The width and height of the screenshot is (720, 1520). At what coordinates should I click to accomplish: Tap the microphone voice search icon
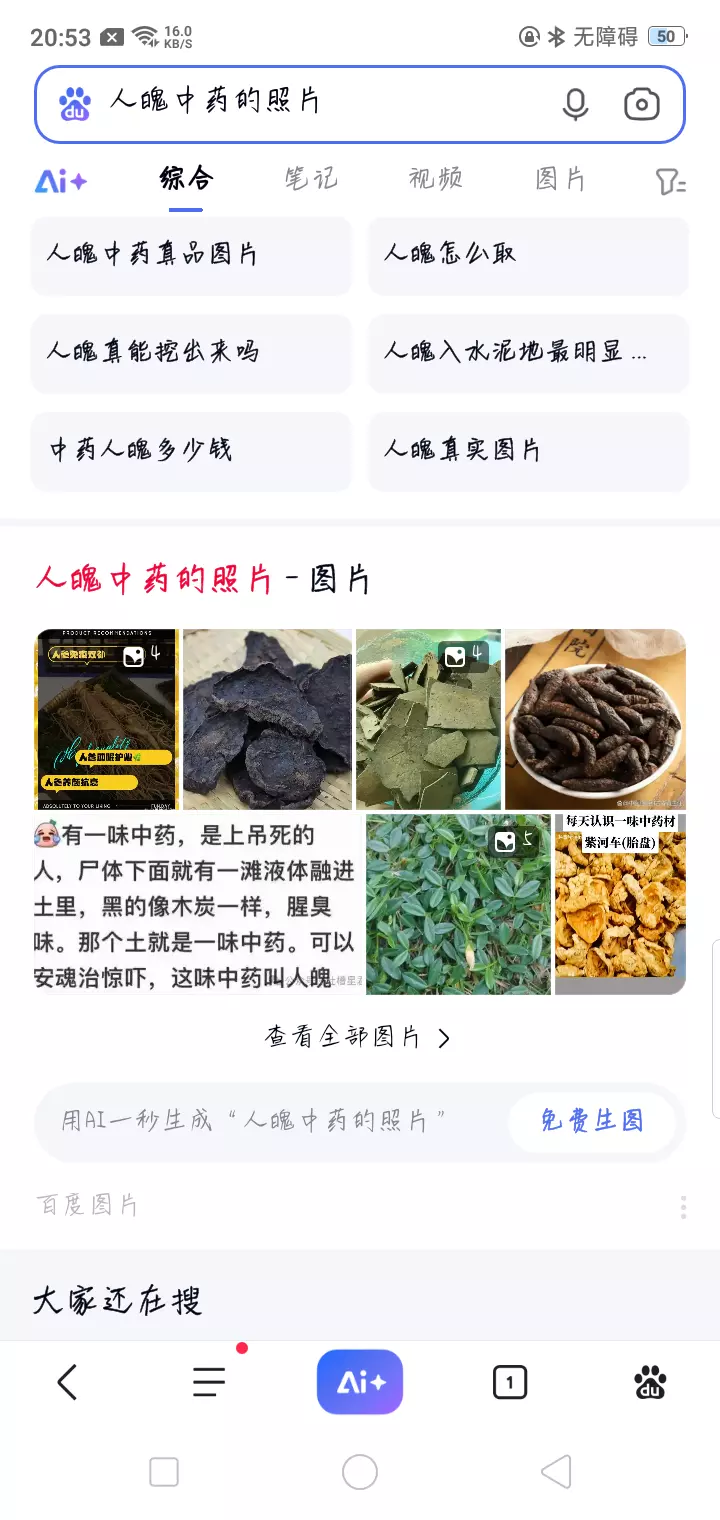pyautogui.click(x=575, y=104)
